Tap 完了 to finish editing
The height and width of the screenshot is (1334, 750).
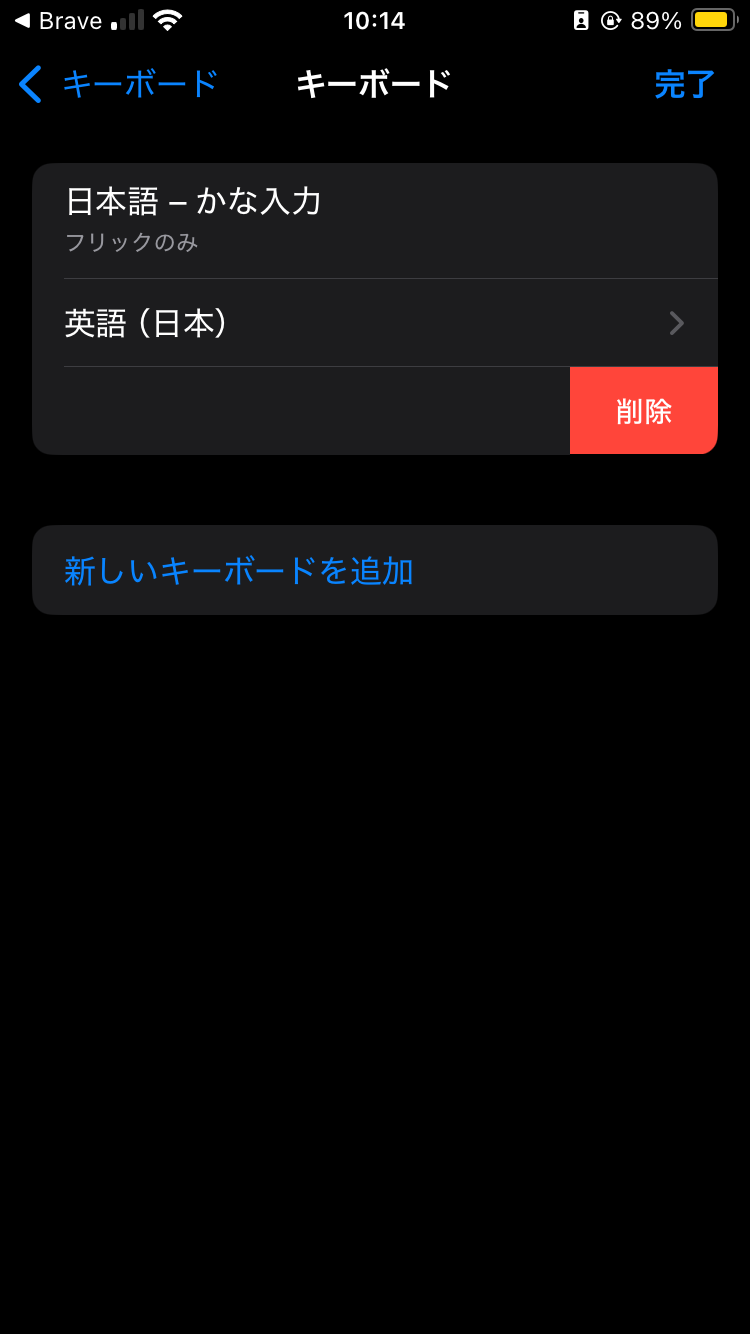685,84
